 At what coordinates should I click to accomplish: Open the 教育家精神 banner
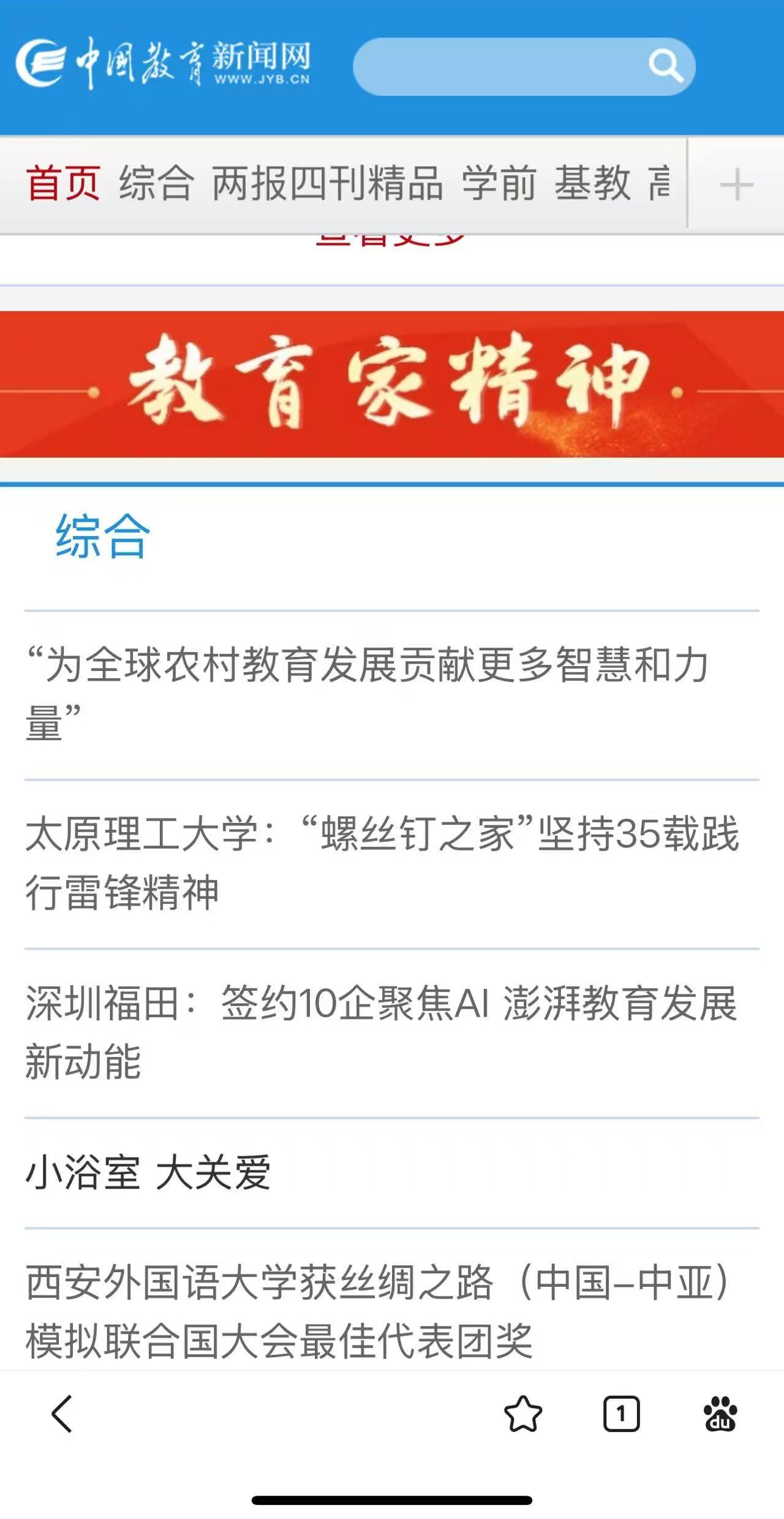point(392,384)
